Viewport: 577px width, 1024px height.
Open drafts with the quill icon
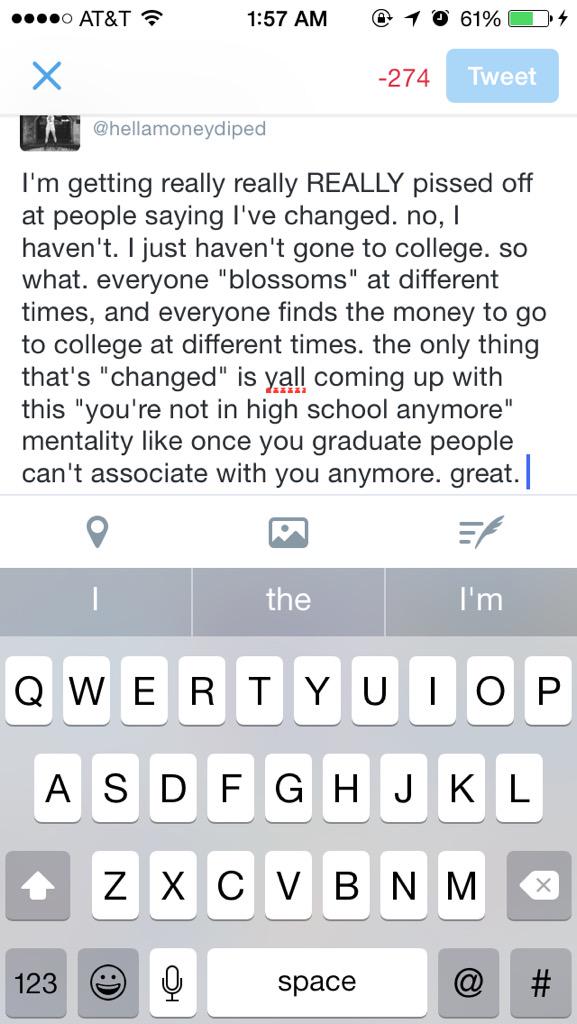tap(480, 532)
